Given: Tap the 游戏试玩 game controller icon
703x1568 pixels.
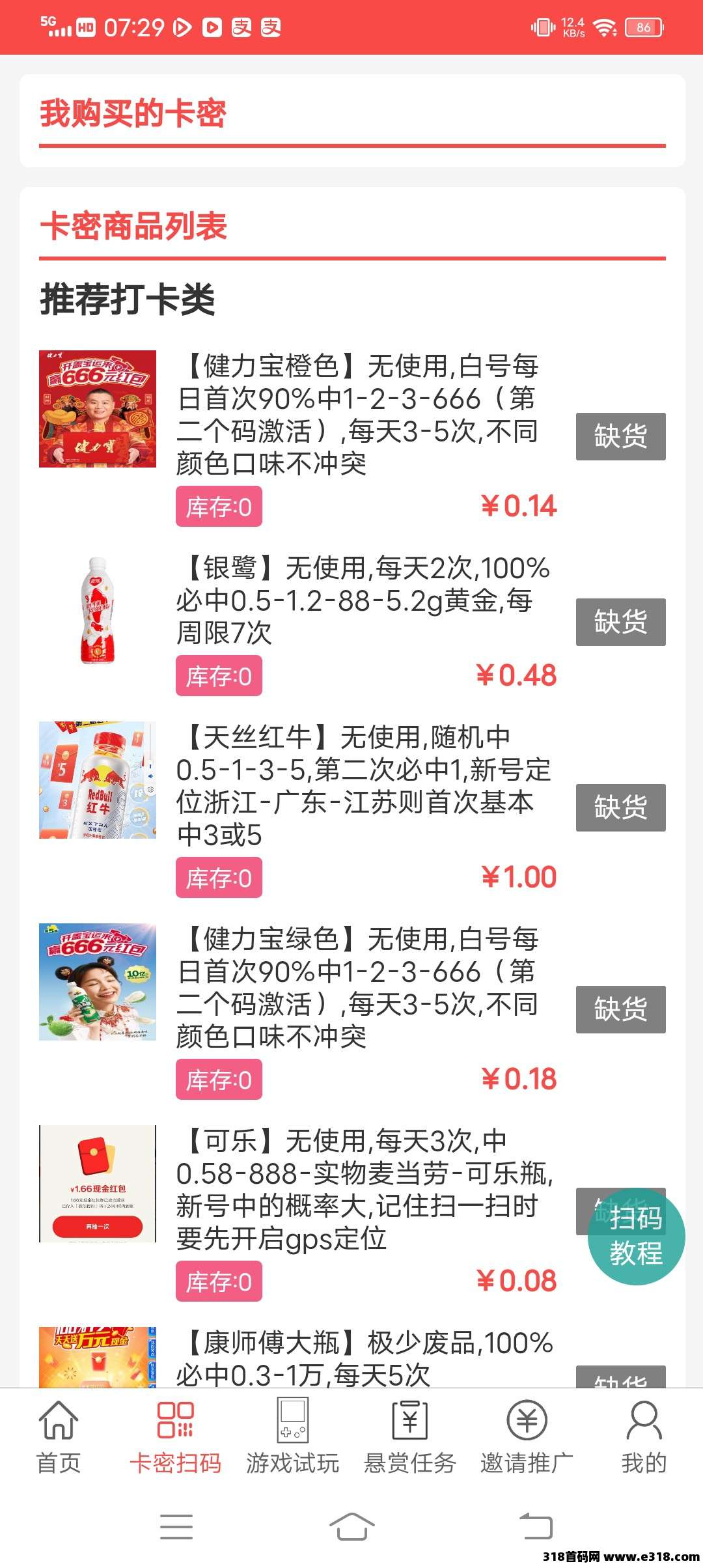Looking at the screenshot, I should pos(292,1421).
